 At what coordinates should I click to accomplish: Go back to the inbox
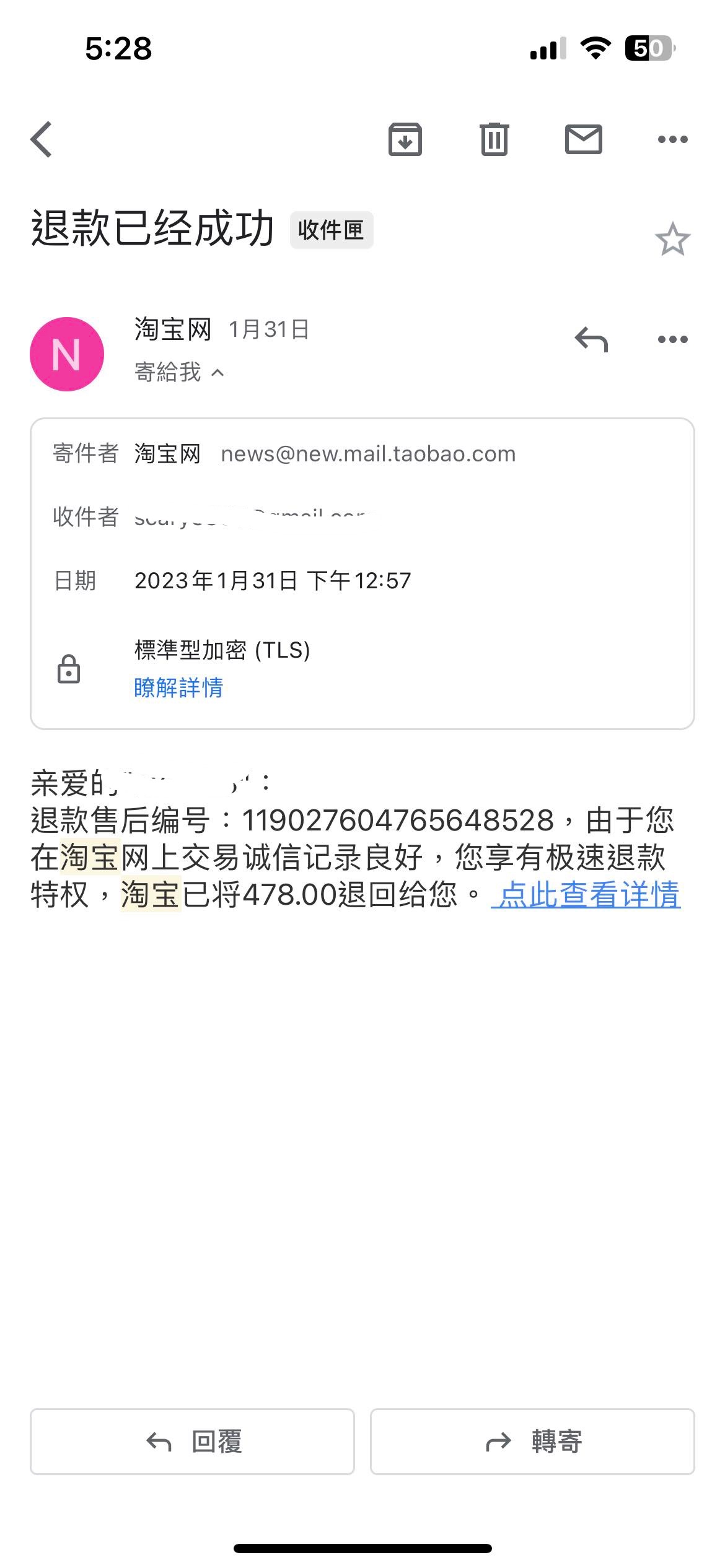[x=42, y=139]
